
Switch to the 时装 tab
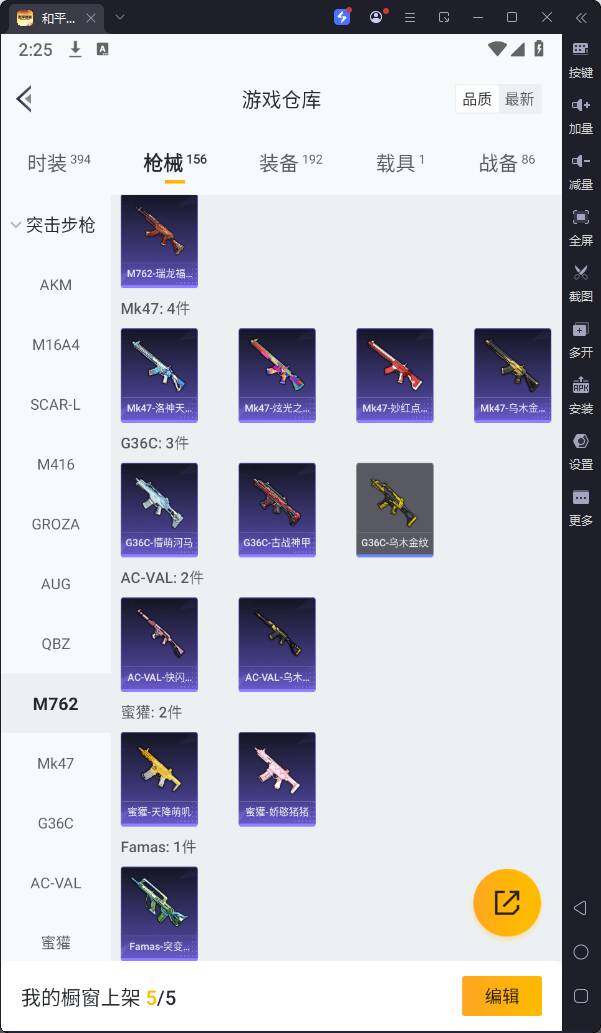[58, 163]
